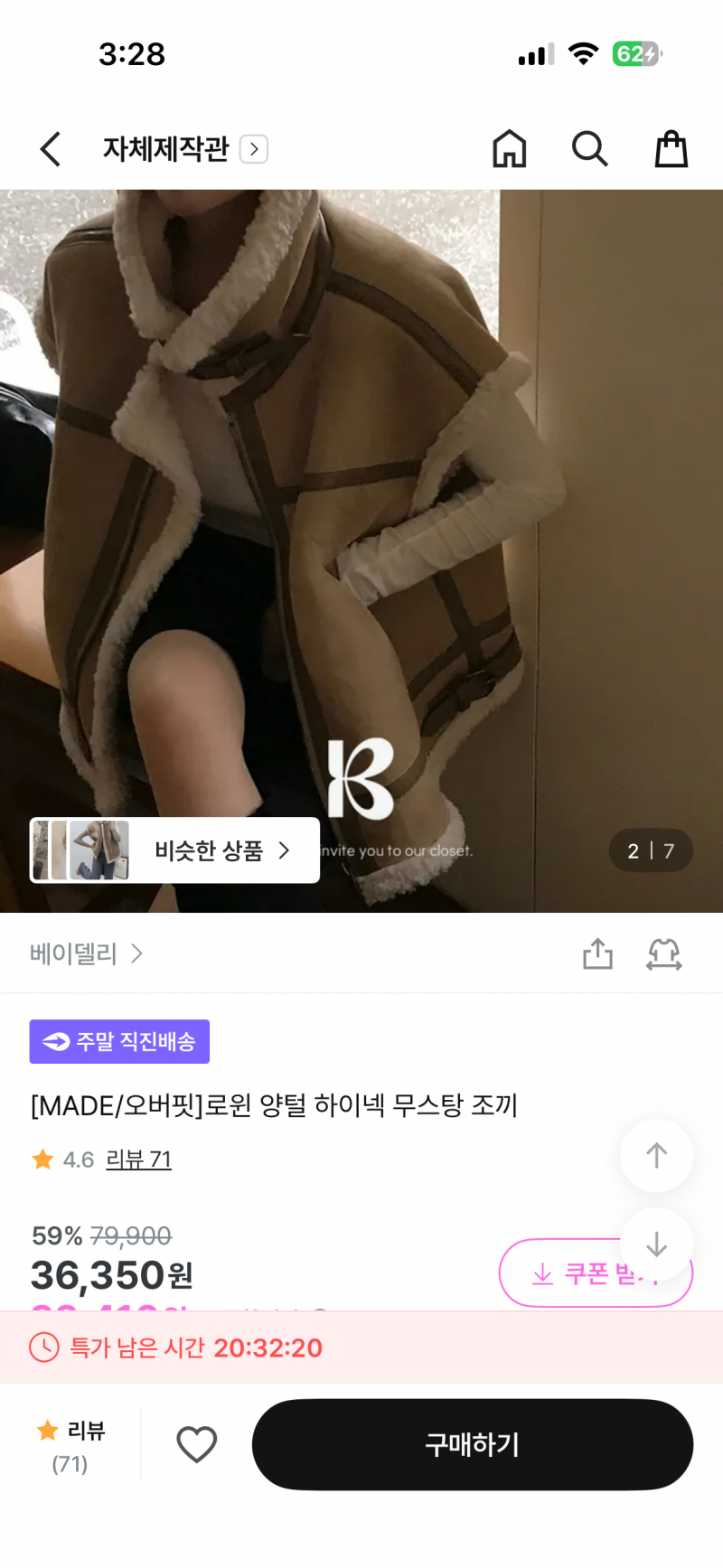The height and width of the screenshot is (1568, 723).
Task: Share the product using the share icon
Action: [x=597, y=953]
